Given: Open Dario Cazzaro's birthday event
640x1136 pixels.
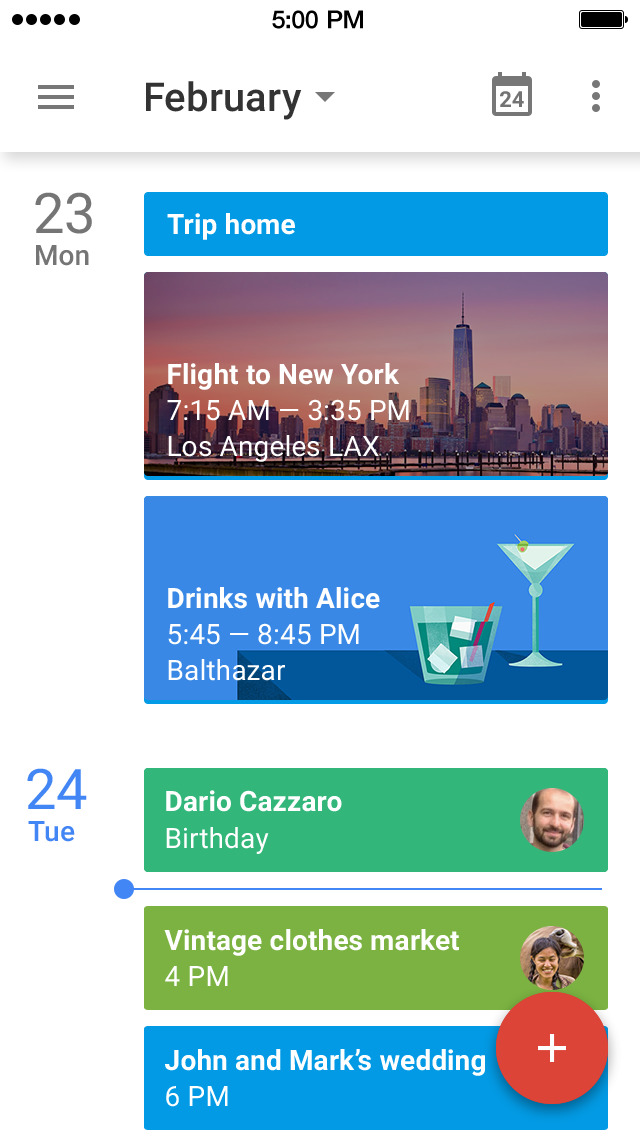Looking at the screenshot, I should pos(375,819).
